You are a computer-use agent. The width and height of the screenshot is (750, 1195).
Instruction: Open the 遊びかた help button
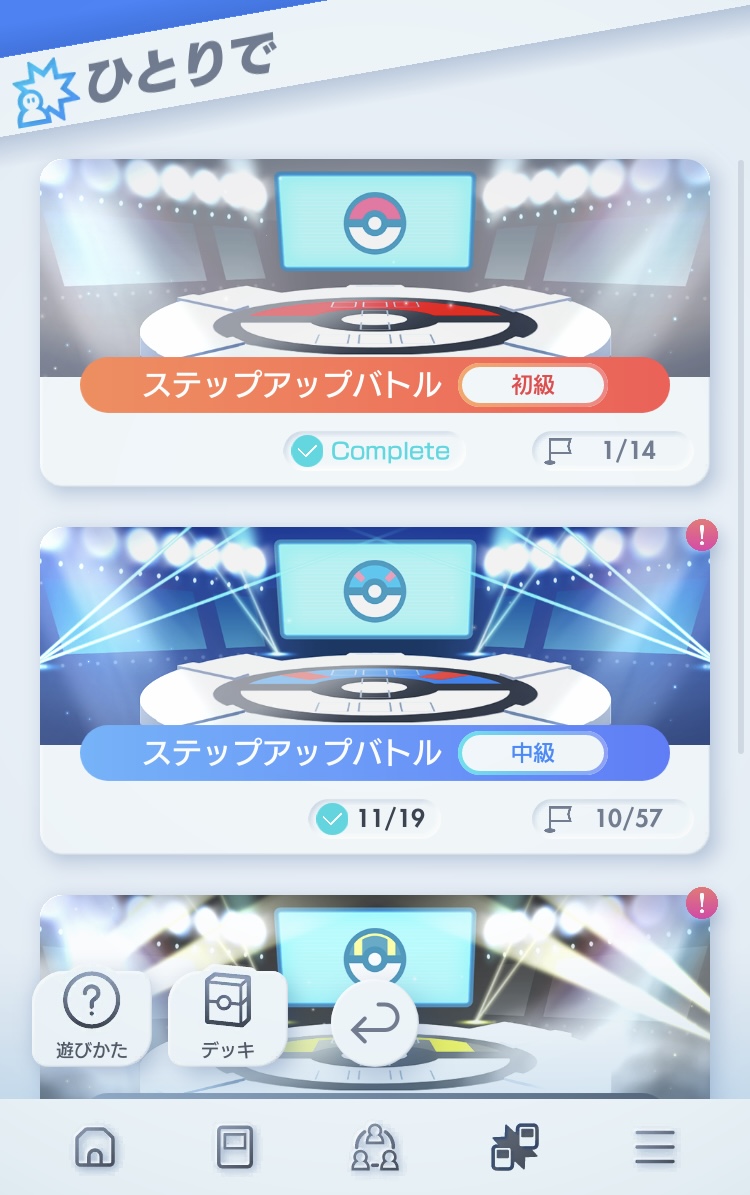pos(91,1017)
